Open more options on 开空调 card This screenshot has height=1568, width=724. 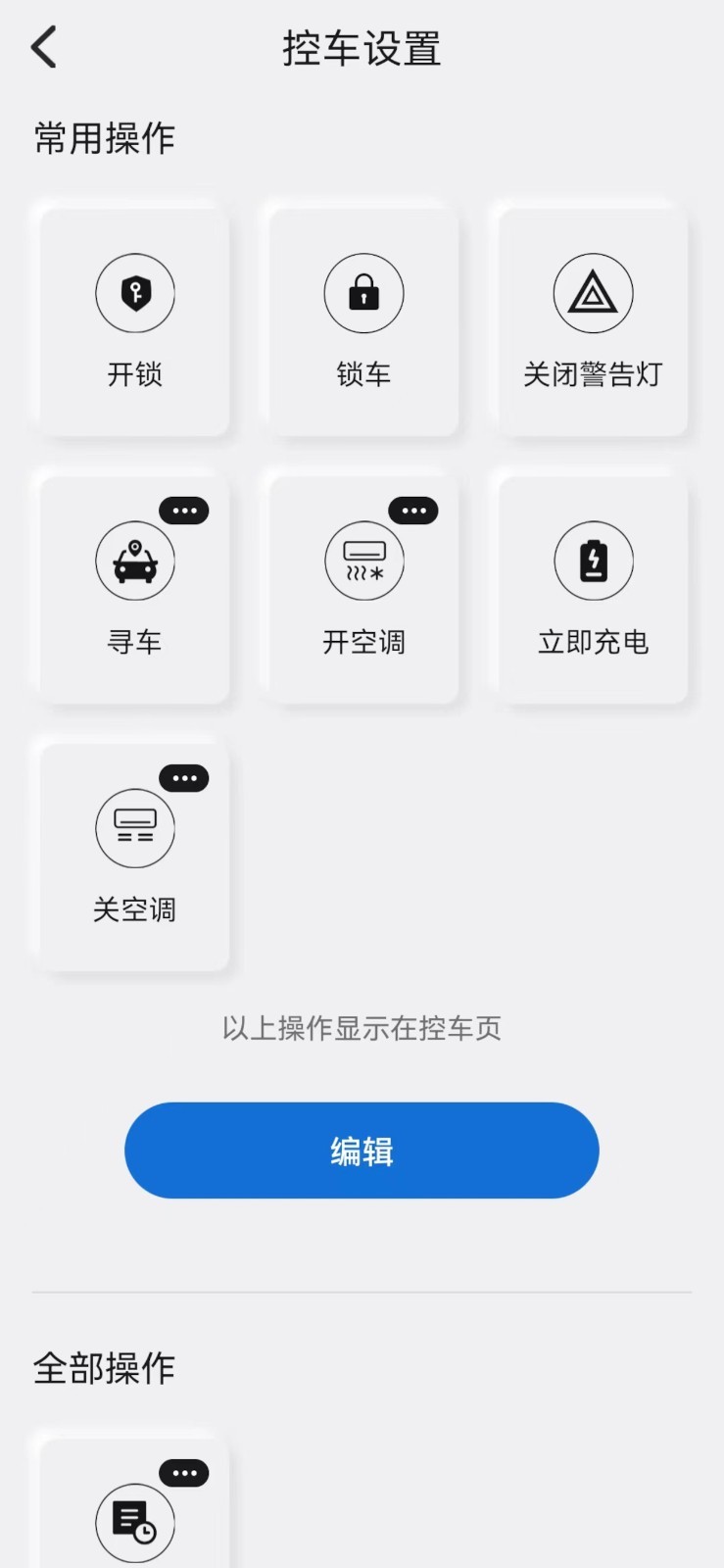click(413, 511)
